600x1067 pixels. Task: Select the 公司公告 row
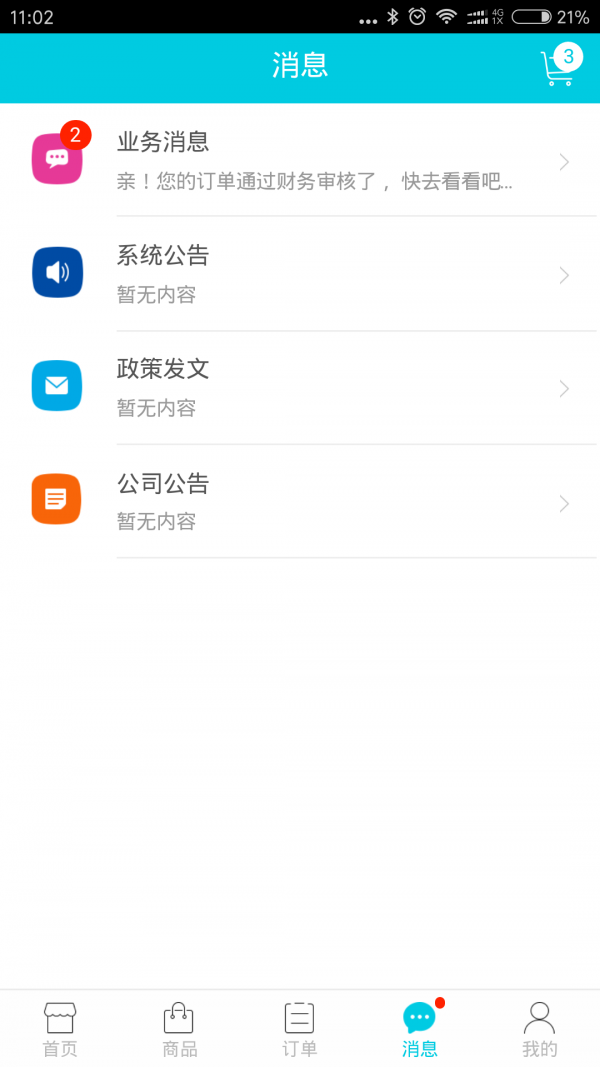click(x=300, y=502)
